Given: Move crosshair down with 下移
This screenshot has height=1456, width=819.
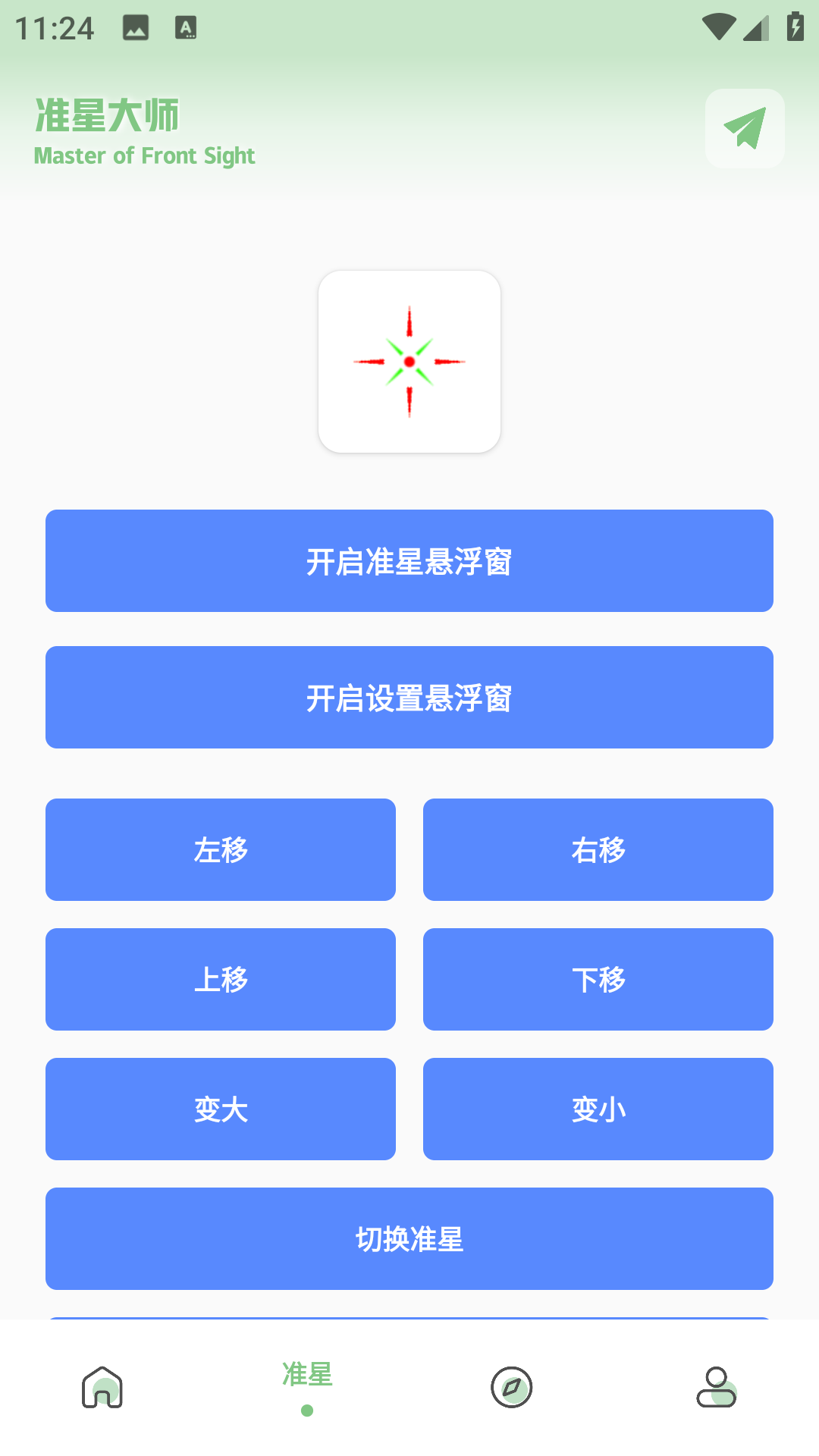Looking at the screenshot, I should 598,980.
